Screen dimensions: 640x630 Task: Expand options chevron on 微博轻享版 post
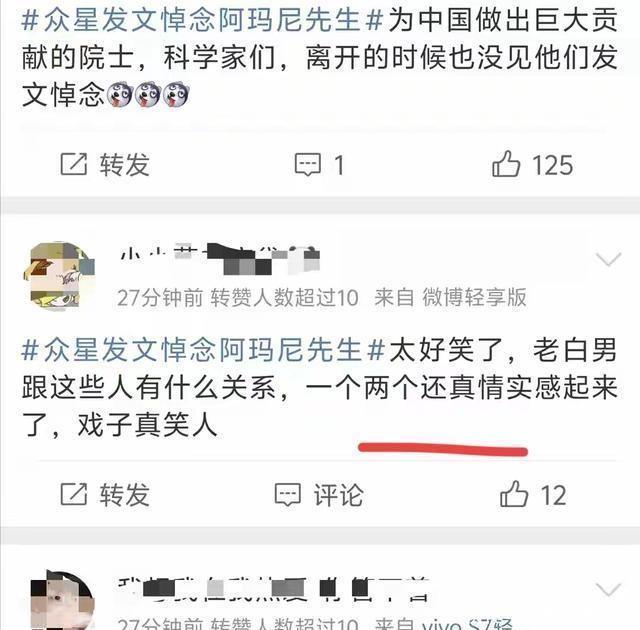(x=608, y=260)
